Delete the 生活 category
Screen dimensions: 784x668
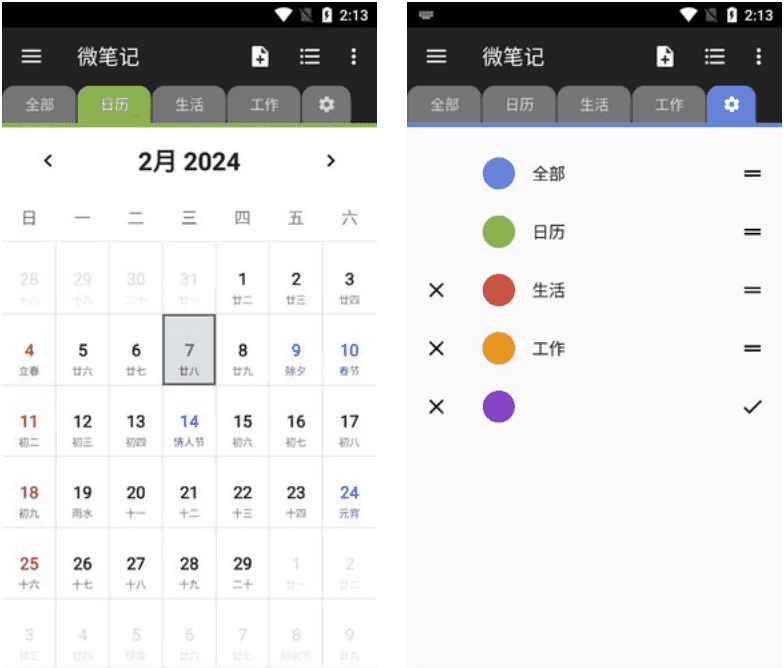[x=436, y=290]
